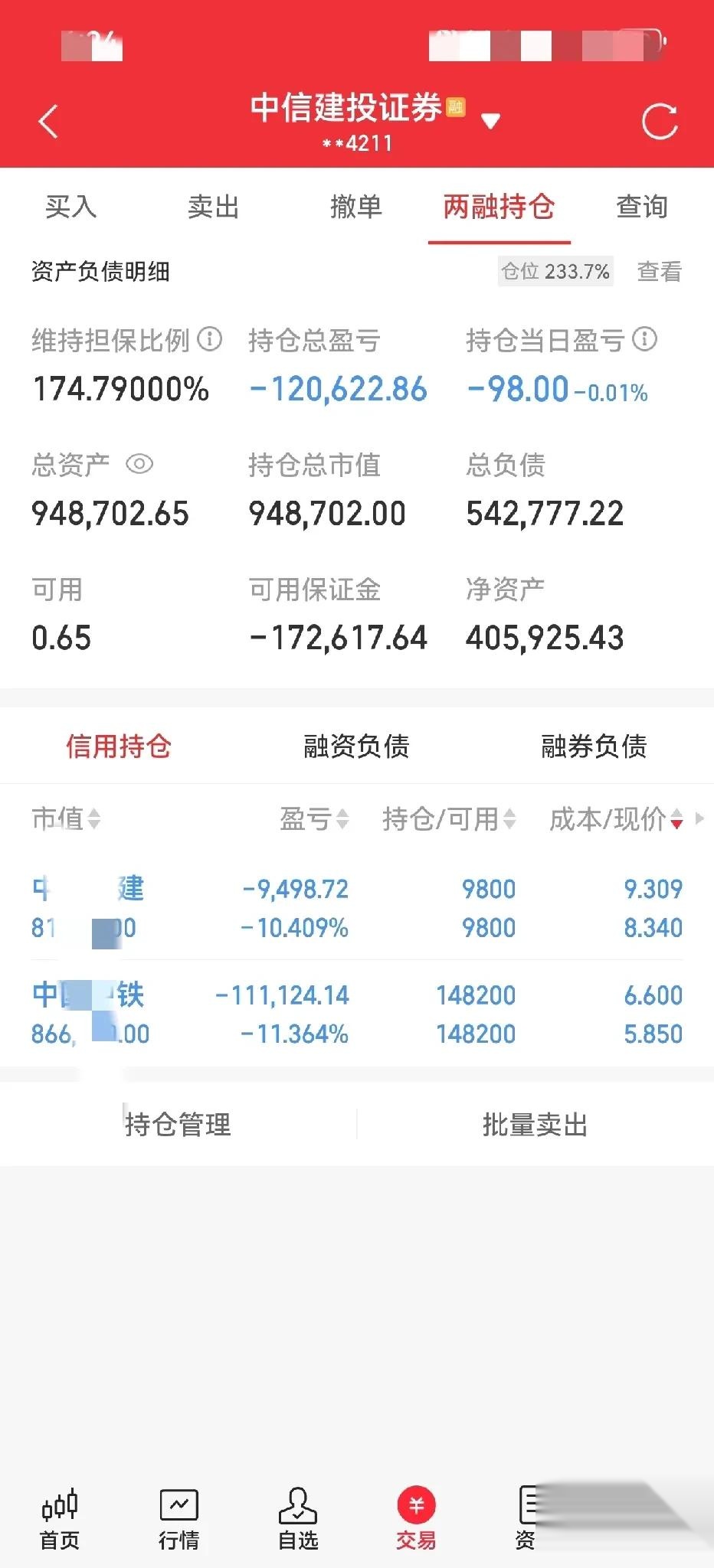The image size is (714, 1568).
Task: Hide total assets using the eye toggle
Action: click(140, 464)
